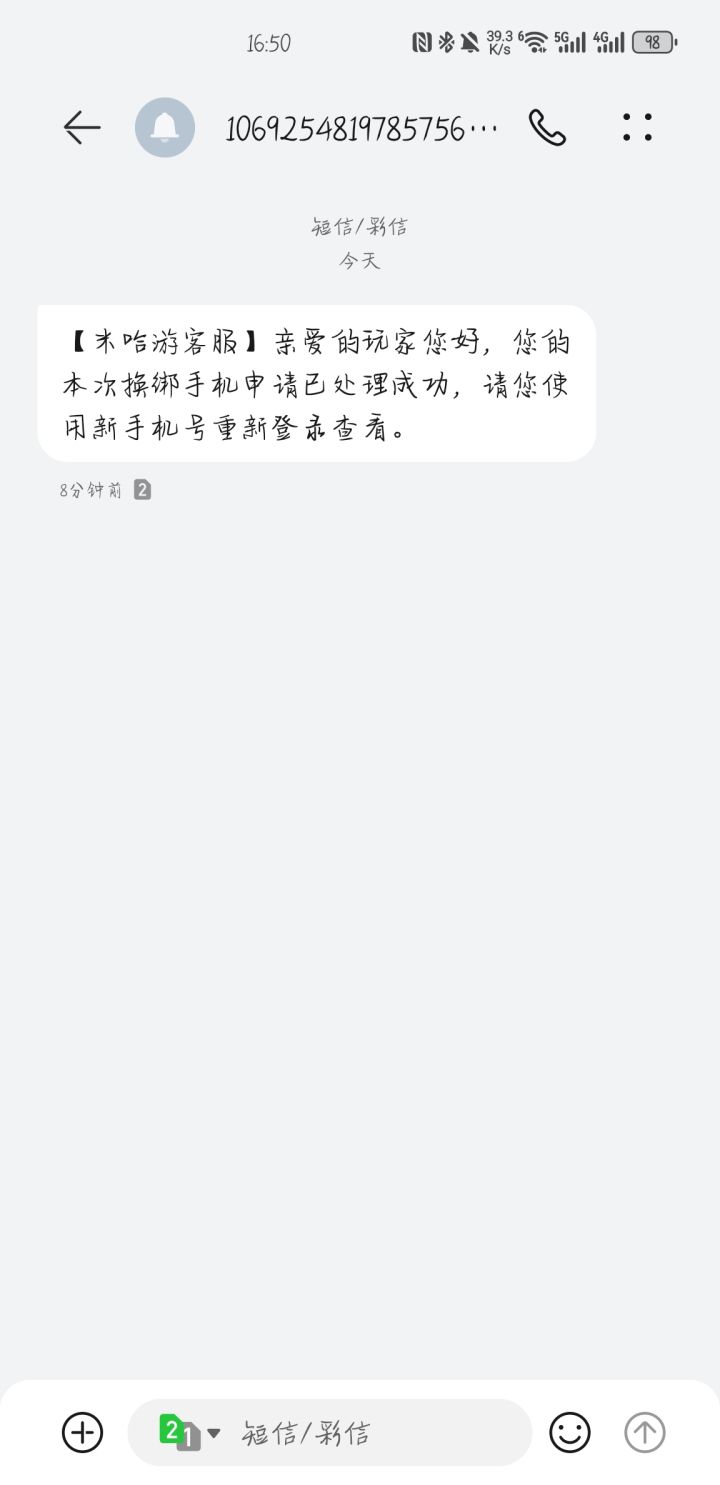Call the sender with the phone icon
This screenshot has height=1485, width=720.
coord(547,127)
